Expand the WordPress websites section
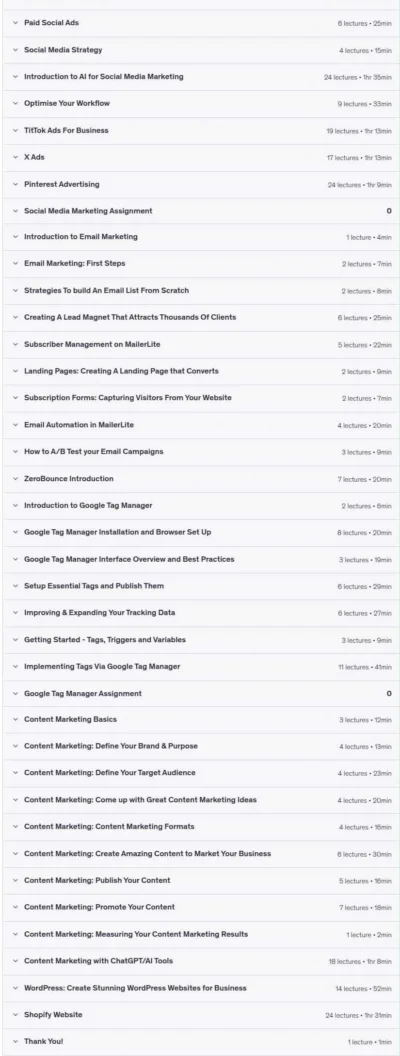 pos(201,988)
